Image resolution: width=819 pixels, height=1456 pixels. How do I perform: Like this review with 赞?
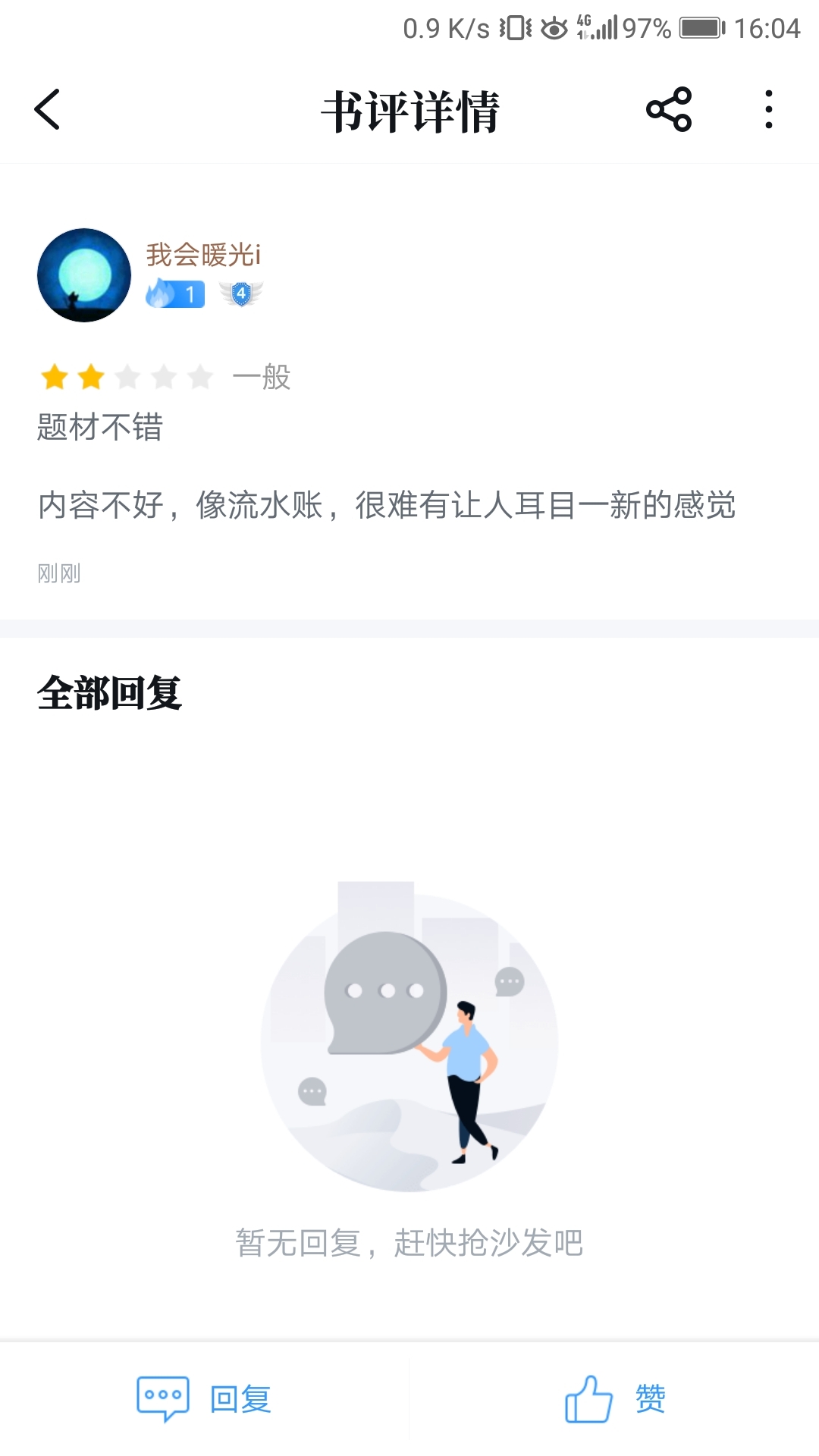614,1398
